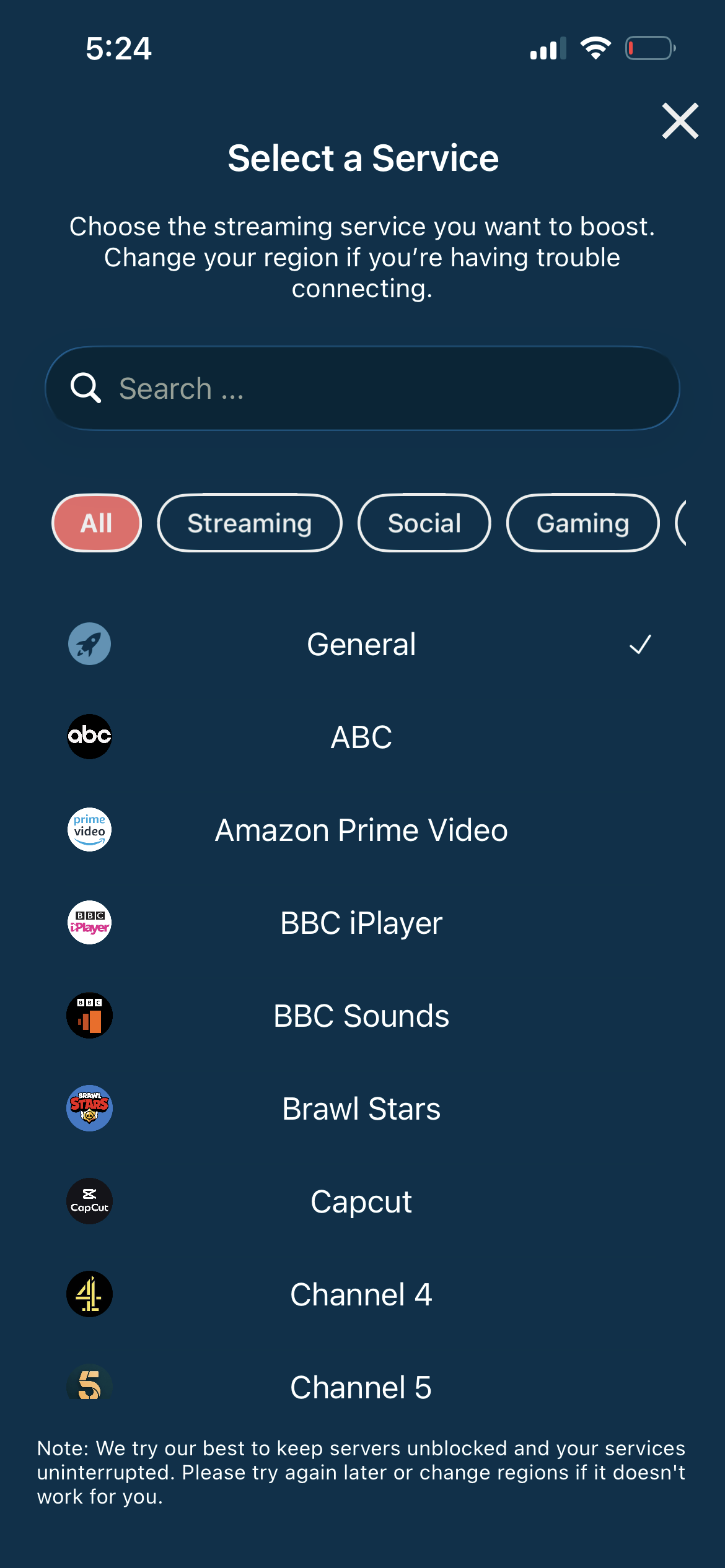725x1568 pixels.
Task: Tap the Channel 5 icon
Action: click(x=89, y=1387)
